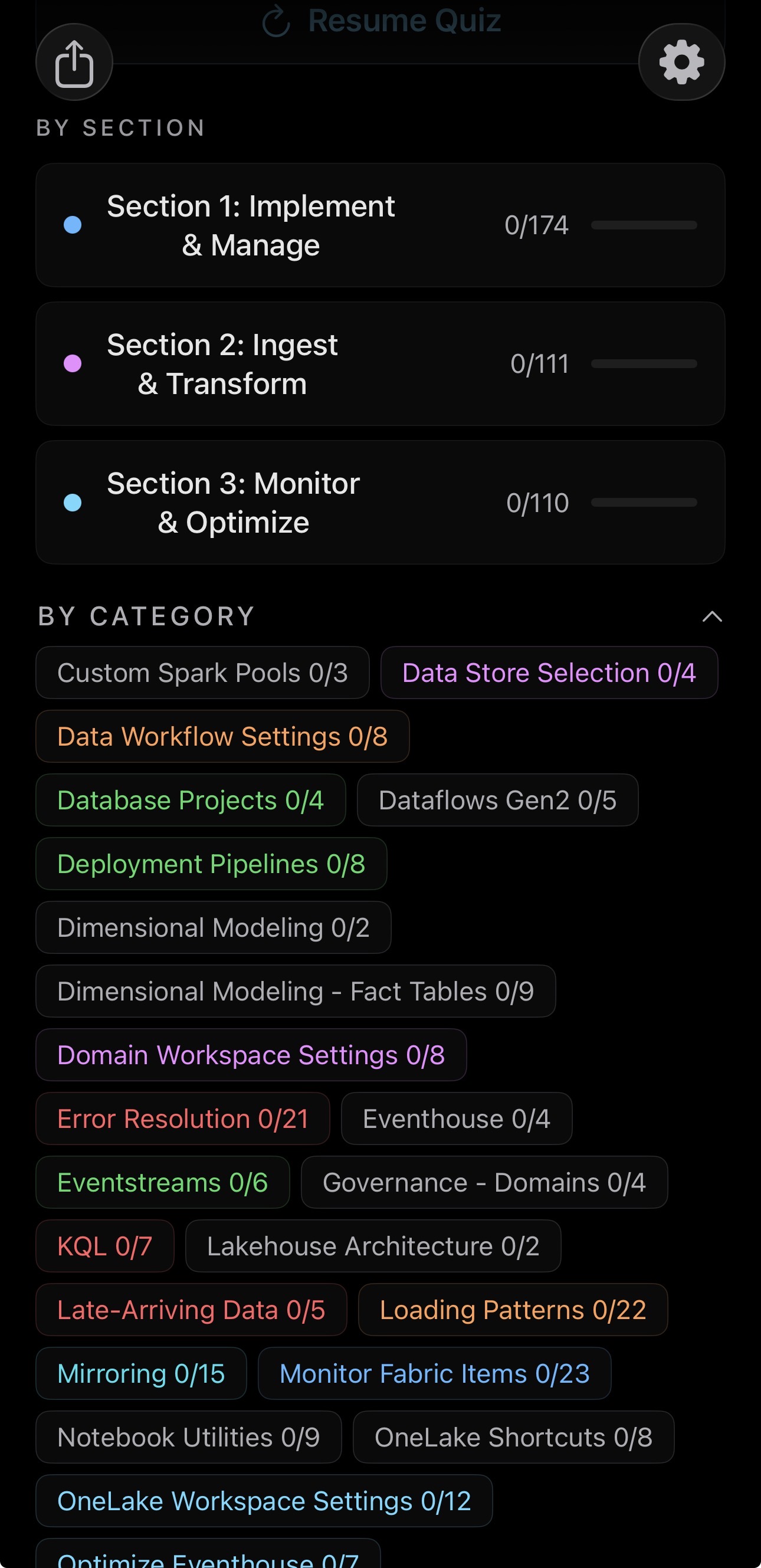Open the settings gear icon

[682, 61]
